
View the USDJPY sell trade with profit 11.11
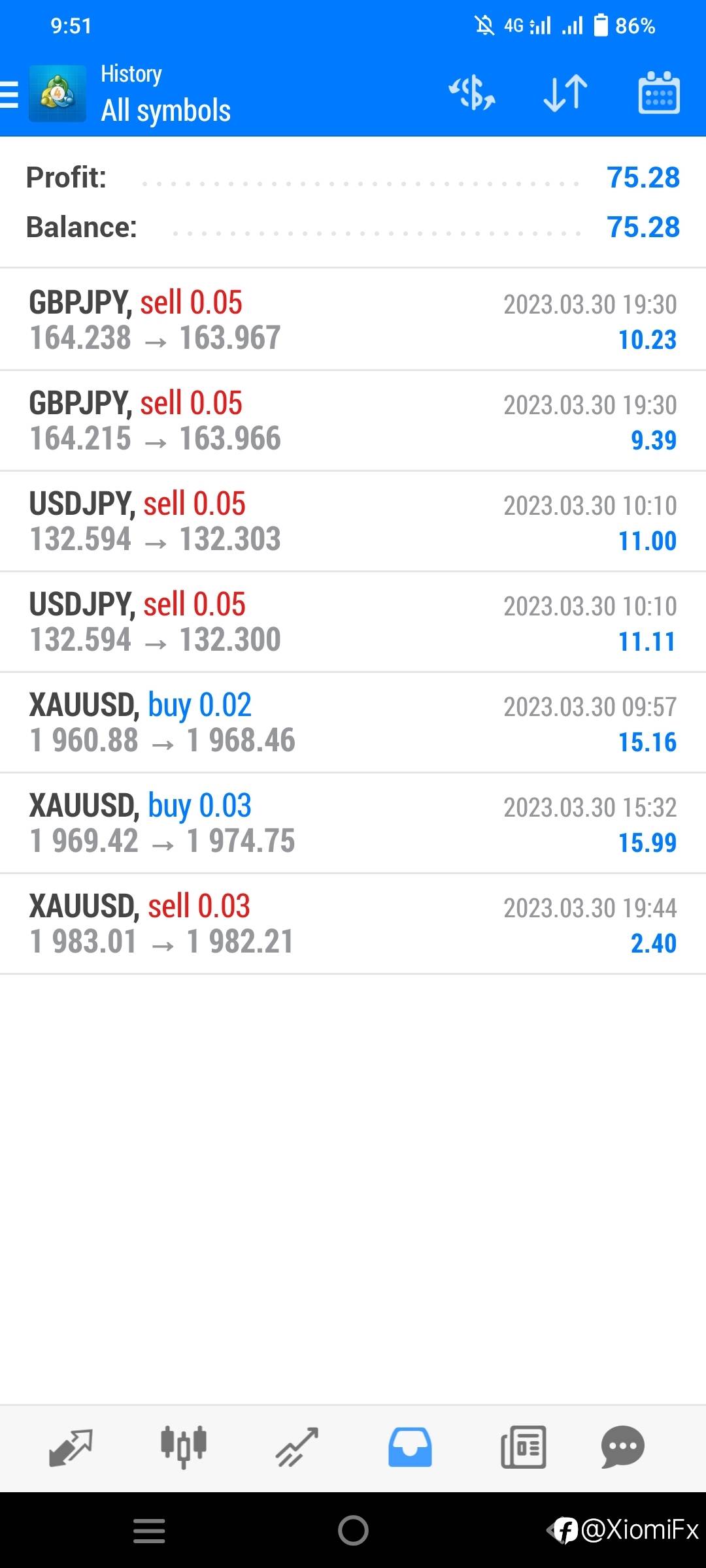tap(353, 622)
